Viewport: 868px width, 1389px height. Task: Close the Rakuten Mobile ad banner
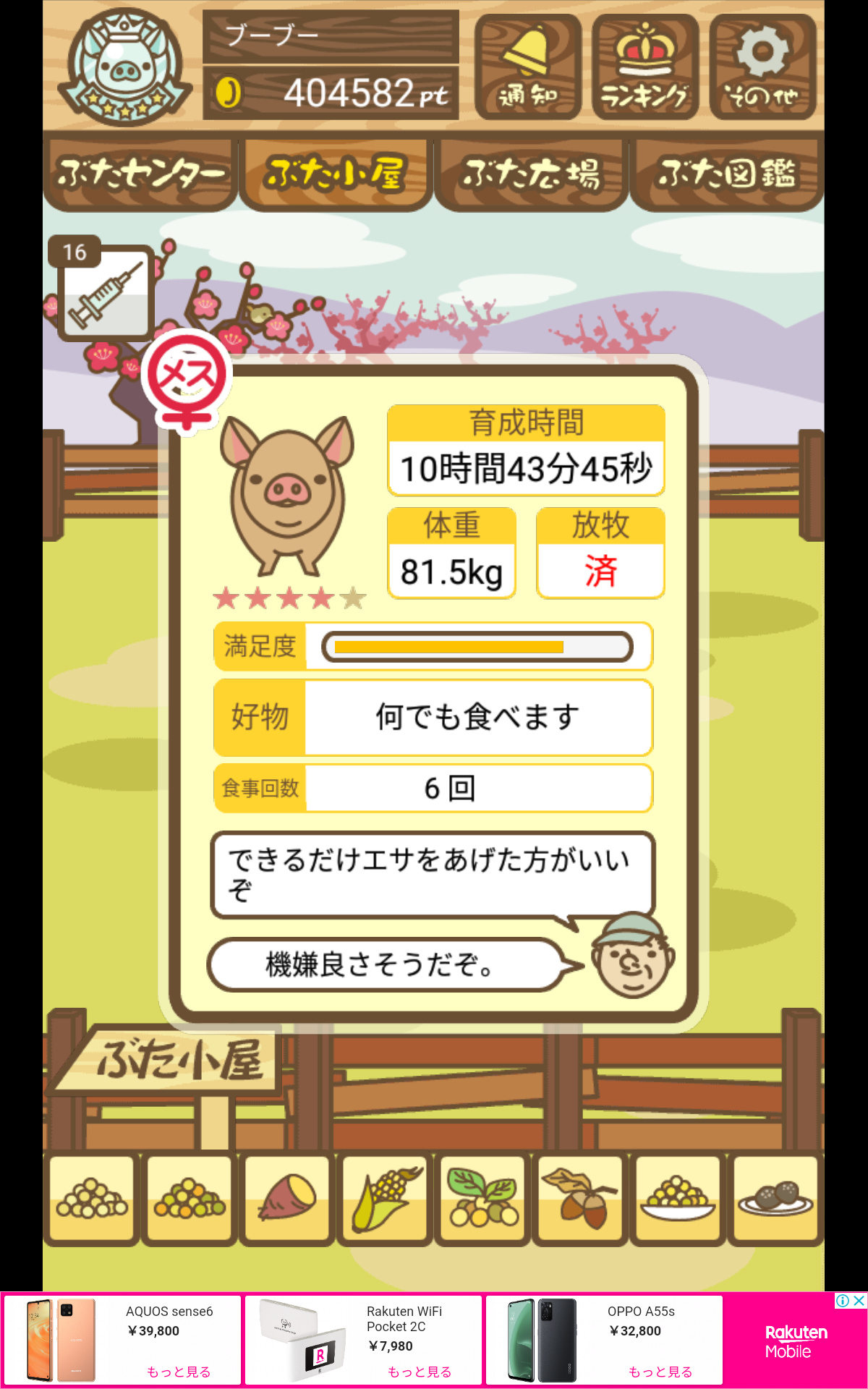tap(859, 1301)
